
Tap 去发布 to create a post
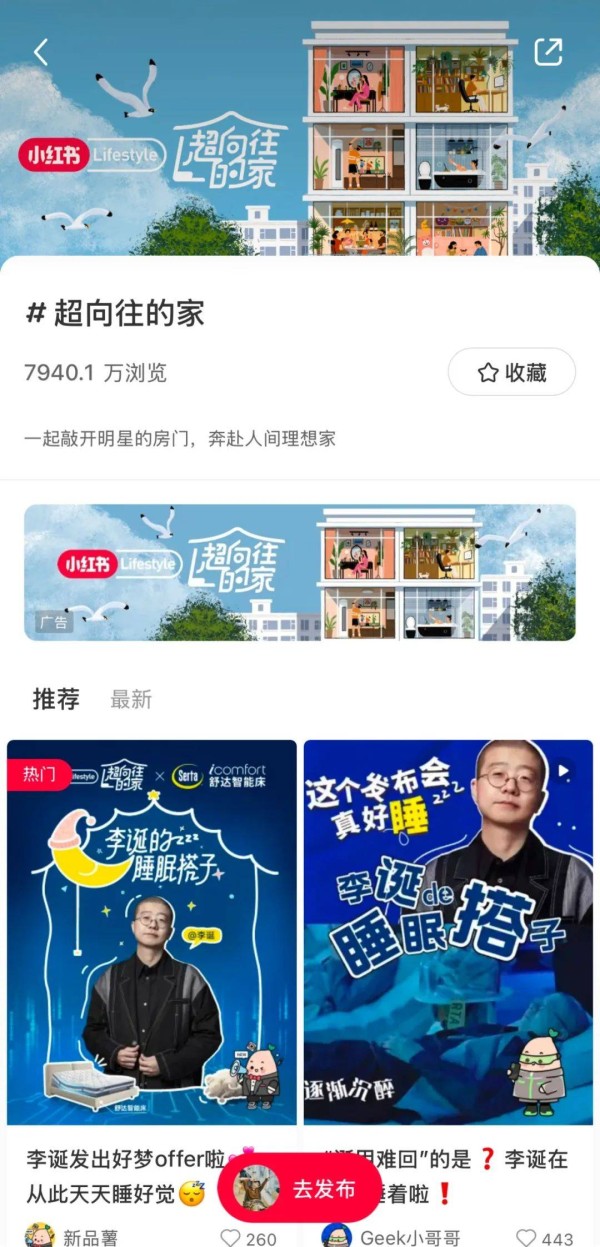tap(297, 1189)
